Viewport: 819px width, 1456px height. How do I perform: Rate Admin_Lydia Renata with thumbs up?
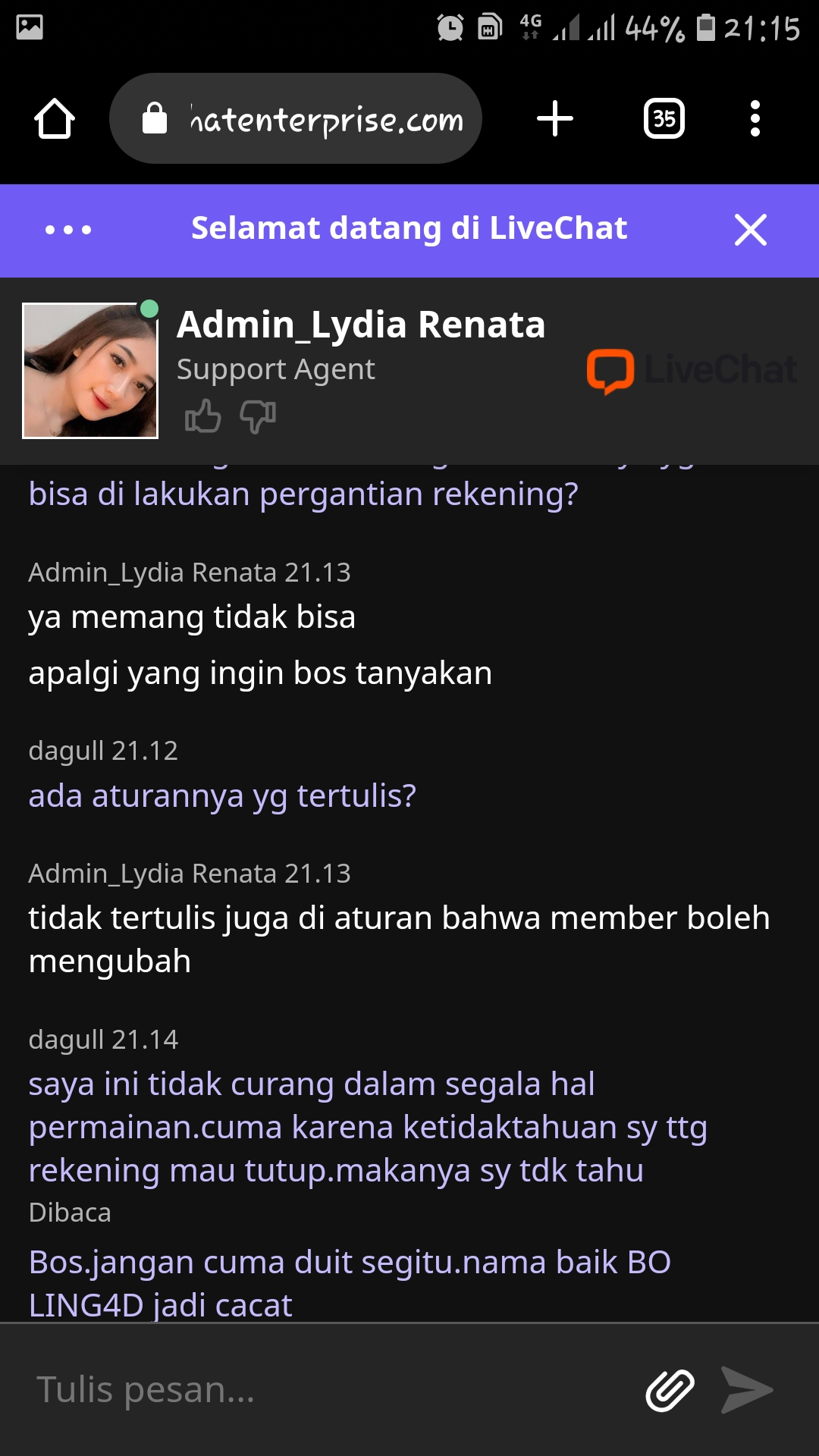(202, 417)
